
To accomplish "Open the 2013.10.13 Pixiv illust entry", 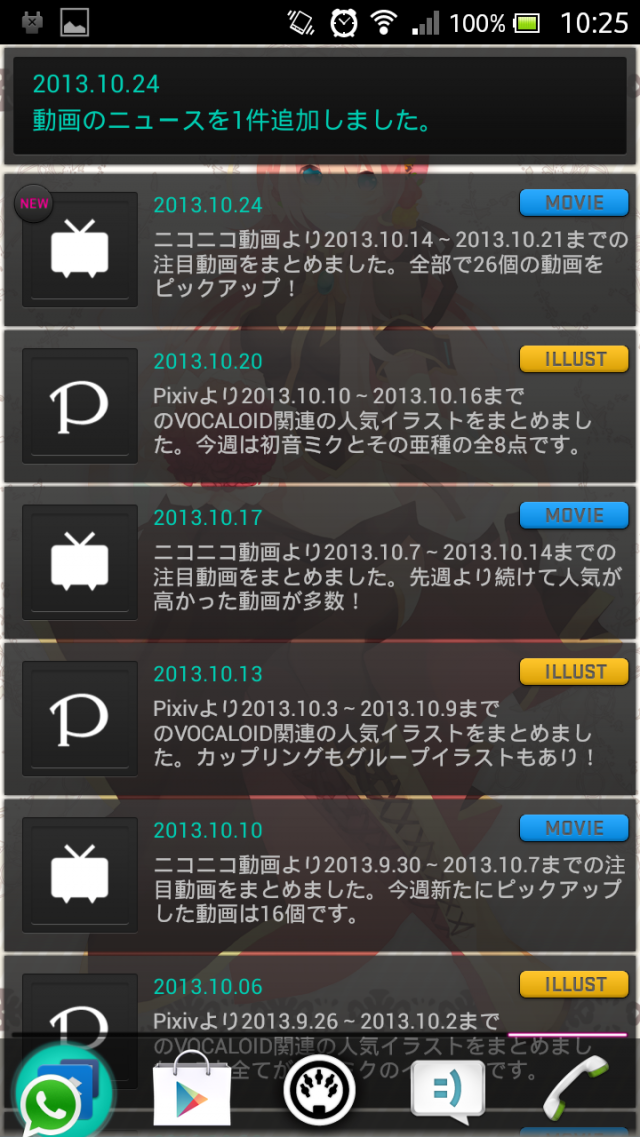I will [390, 719].
